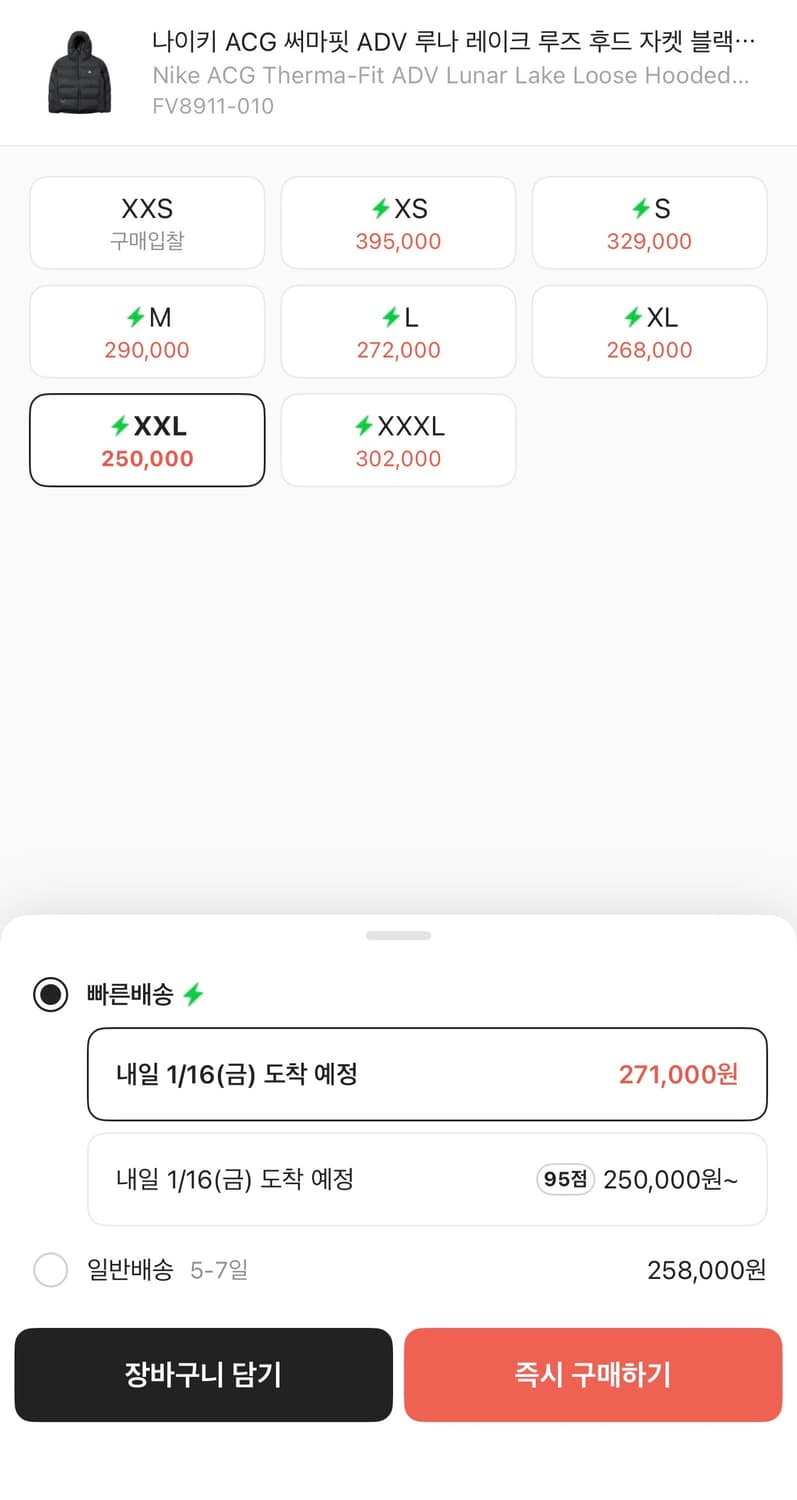Select the XXS 구매입찰 size option
Viewport: 797px width, 1500px height.
click(x=146, y=222)
